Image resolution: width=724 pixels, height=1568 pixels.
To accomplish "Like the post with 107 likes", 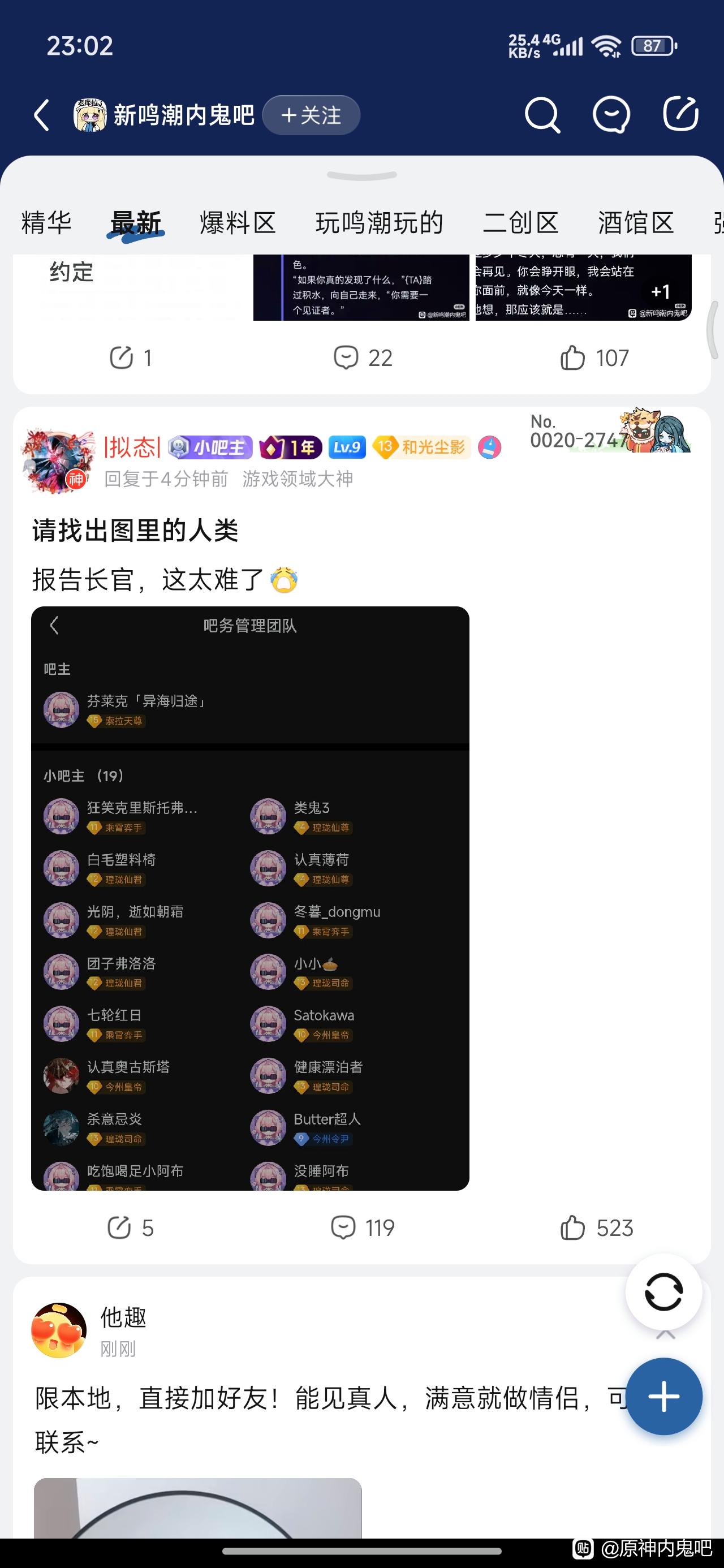I will pos(594,358).
